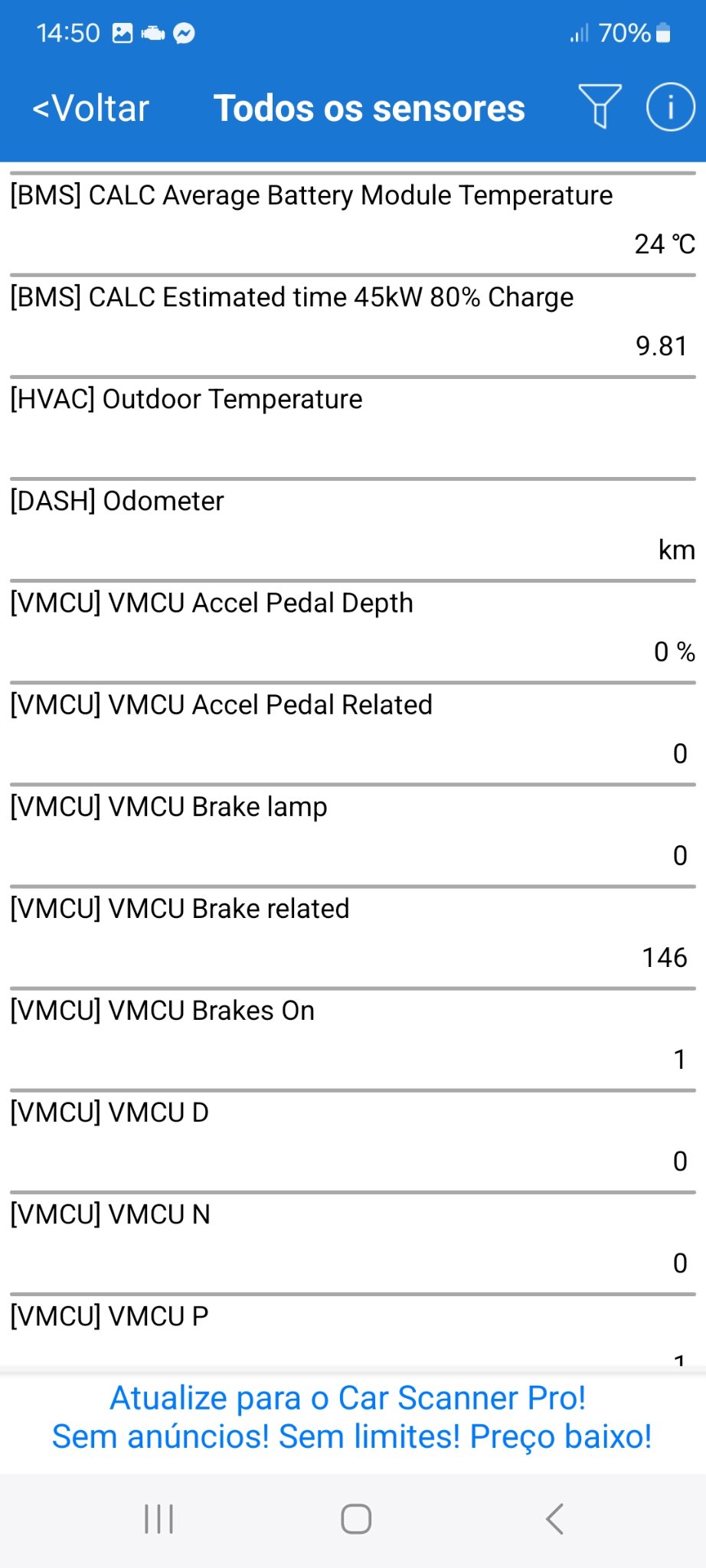This screenshot has width=706, height=1568.
Task: Open VMCU Accel Pedal Related row
Action: point(352,731)
